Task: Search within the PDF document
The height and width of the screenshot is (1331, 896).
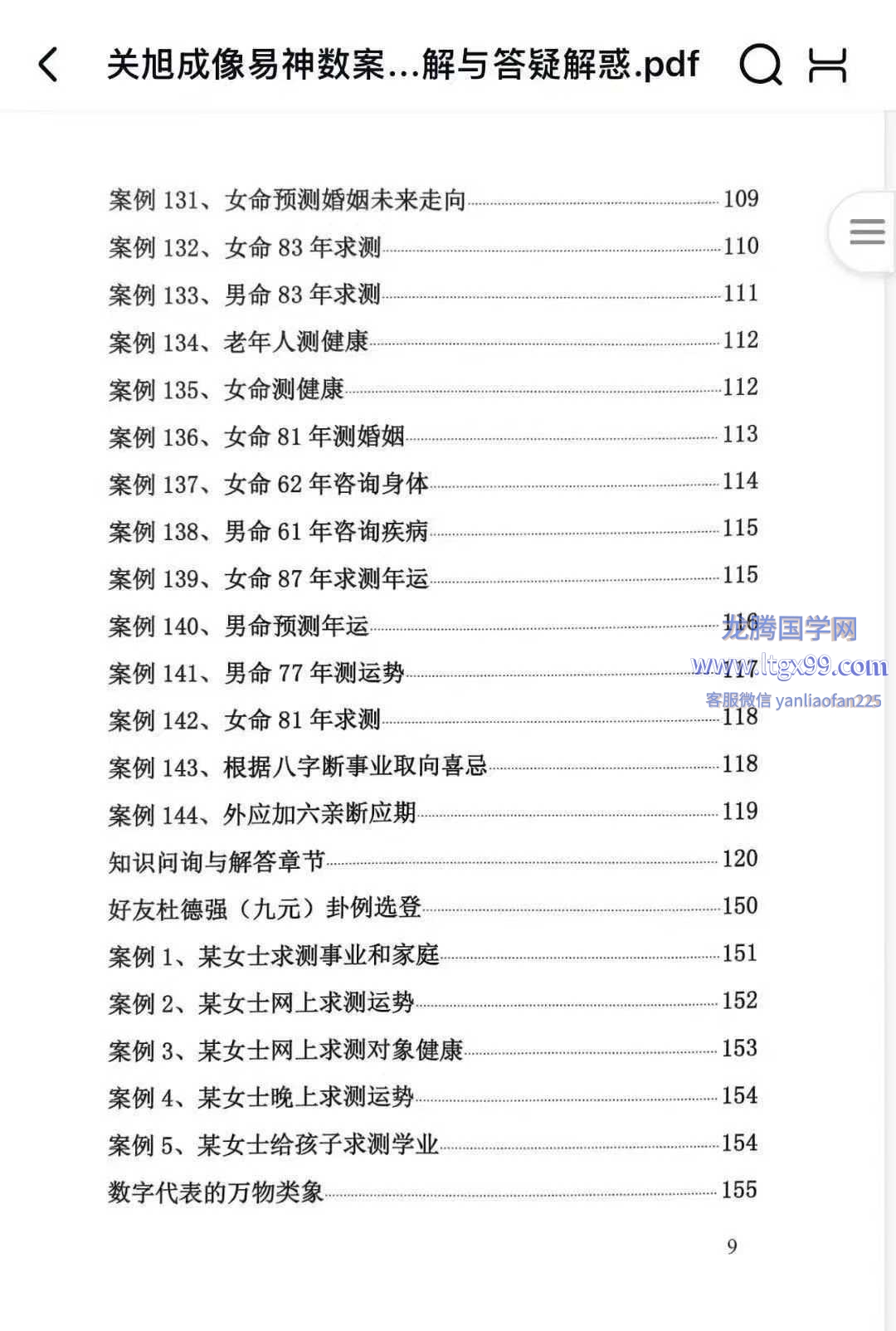Action: [760, 65]
